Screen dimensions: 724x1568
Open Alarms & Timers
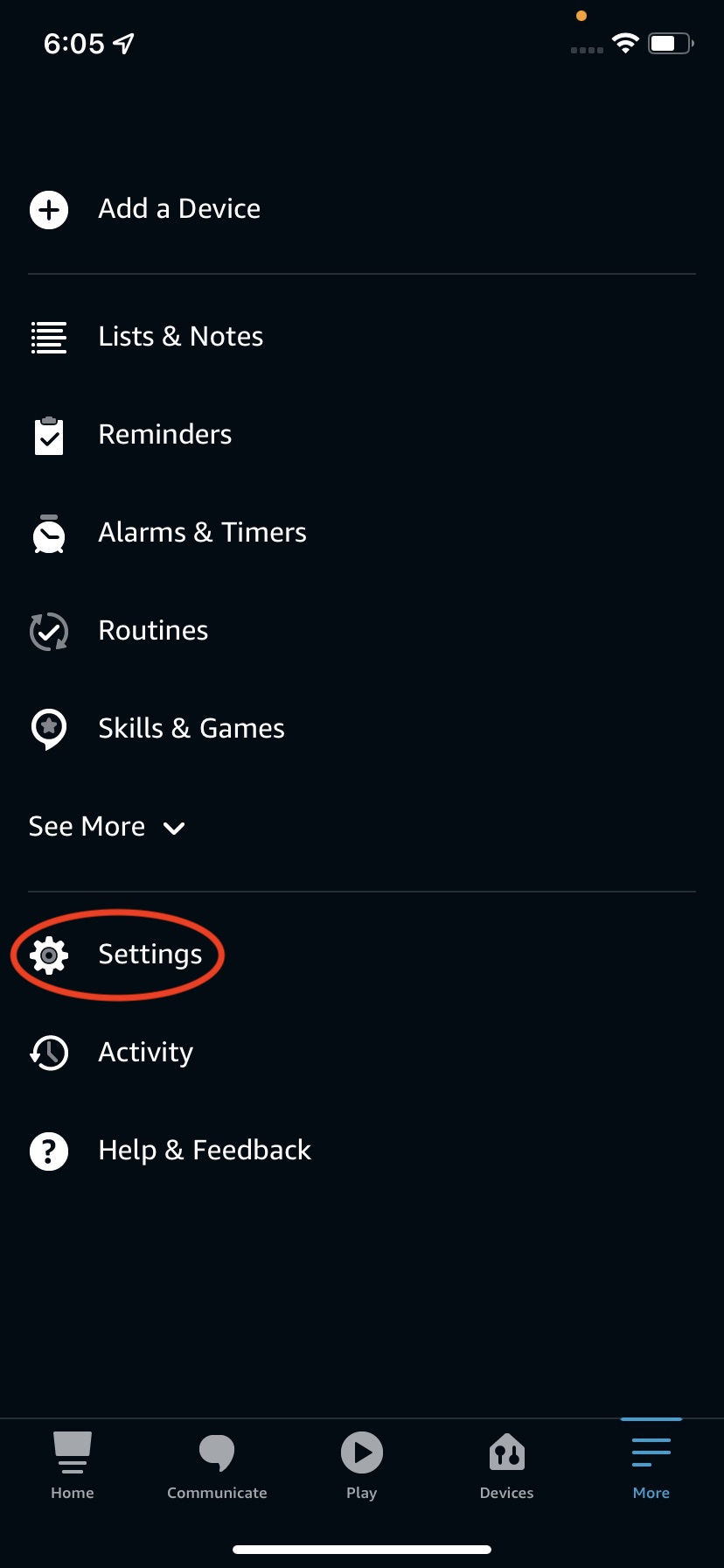click(x=202, y=533)
